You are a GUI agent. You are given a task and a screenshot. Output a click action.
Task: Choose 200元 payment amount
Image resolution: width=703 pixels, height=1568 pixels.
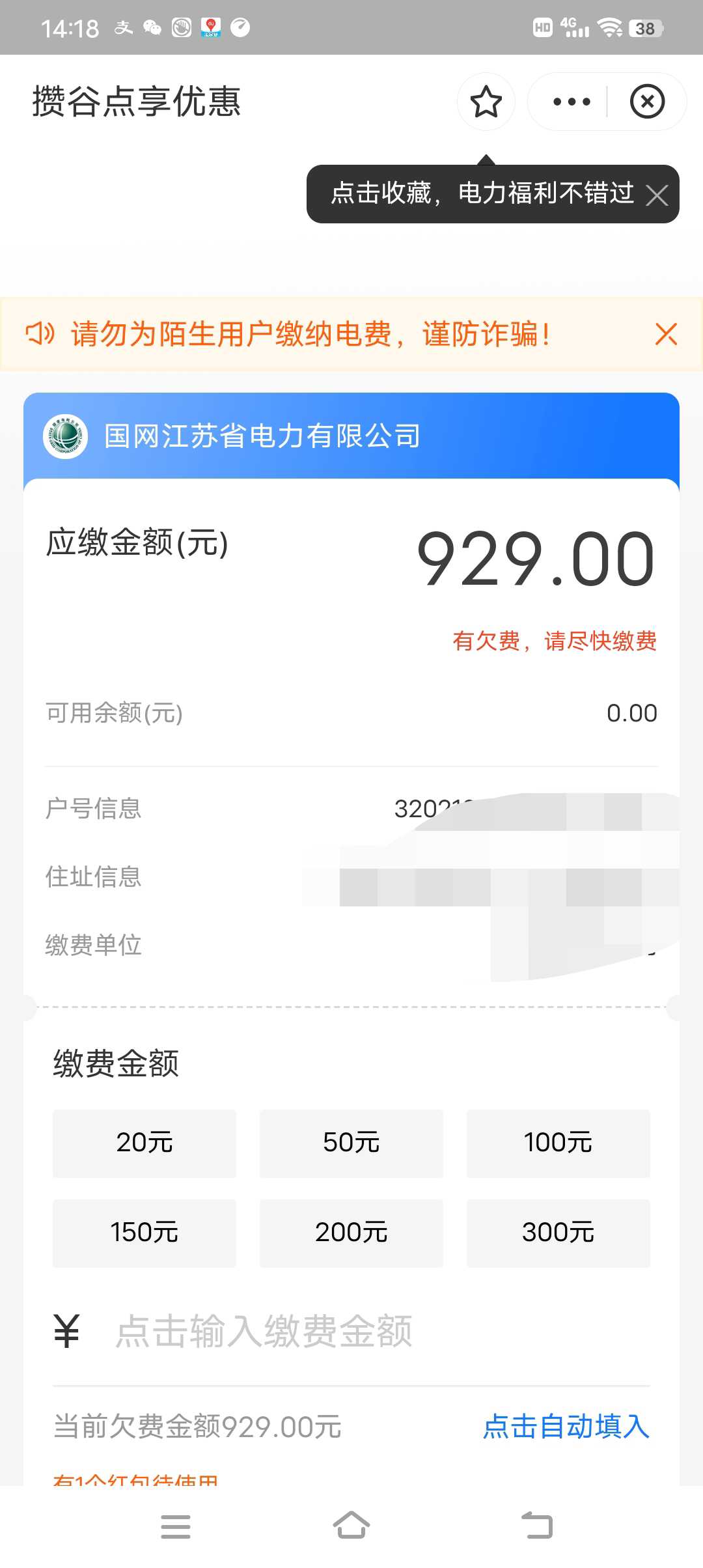click(351, 1233)
